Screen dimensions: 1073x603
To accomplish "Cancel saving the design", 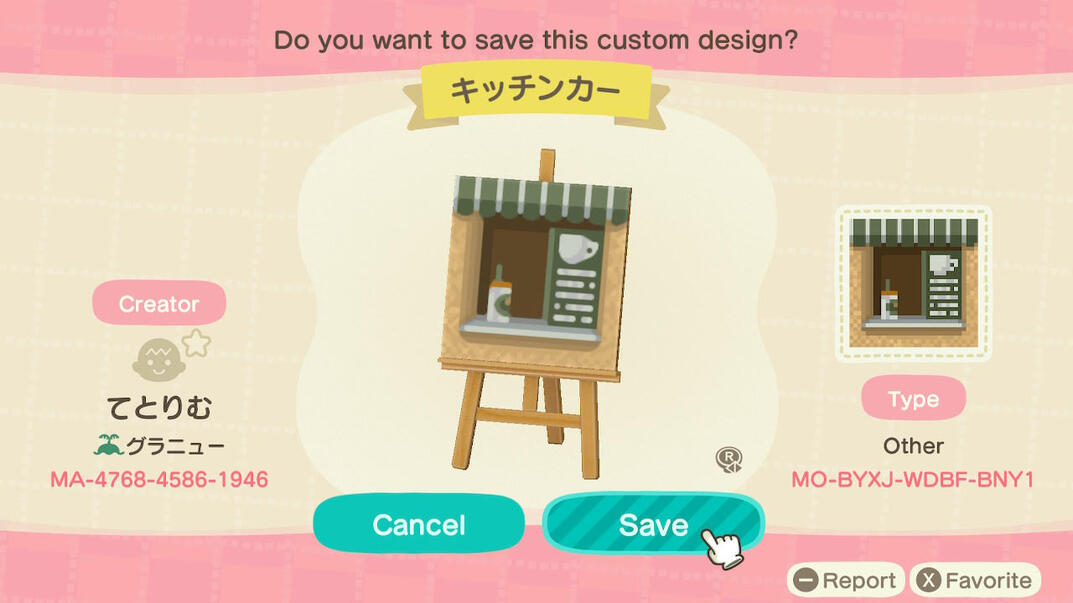I will (x=418, y=525).
